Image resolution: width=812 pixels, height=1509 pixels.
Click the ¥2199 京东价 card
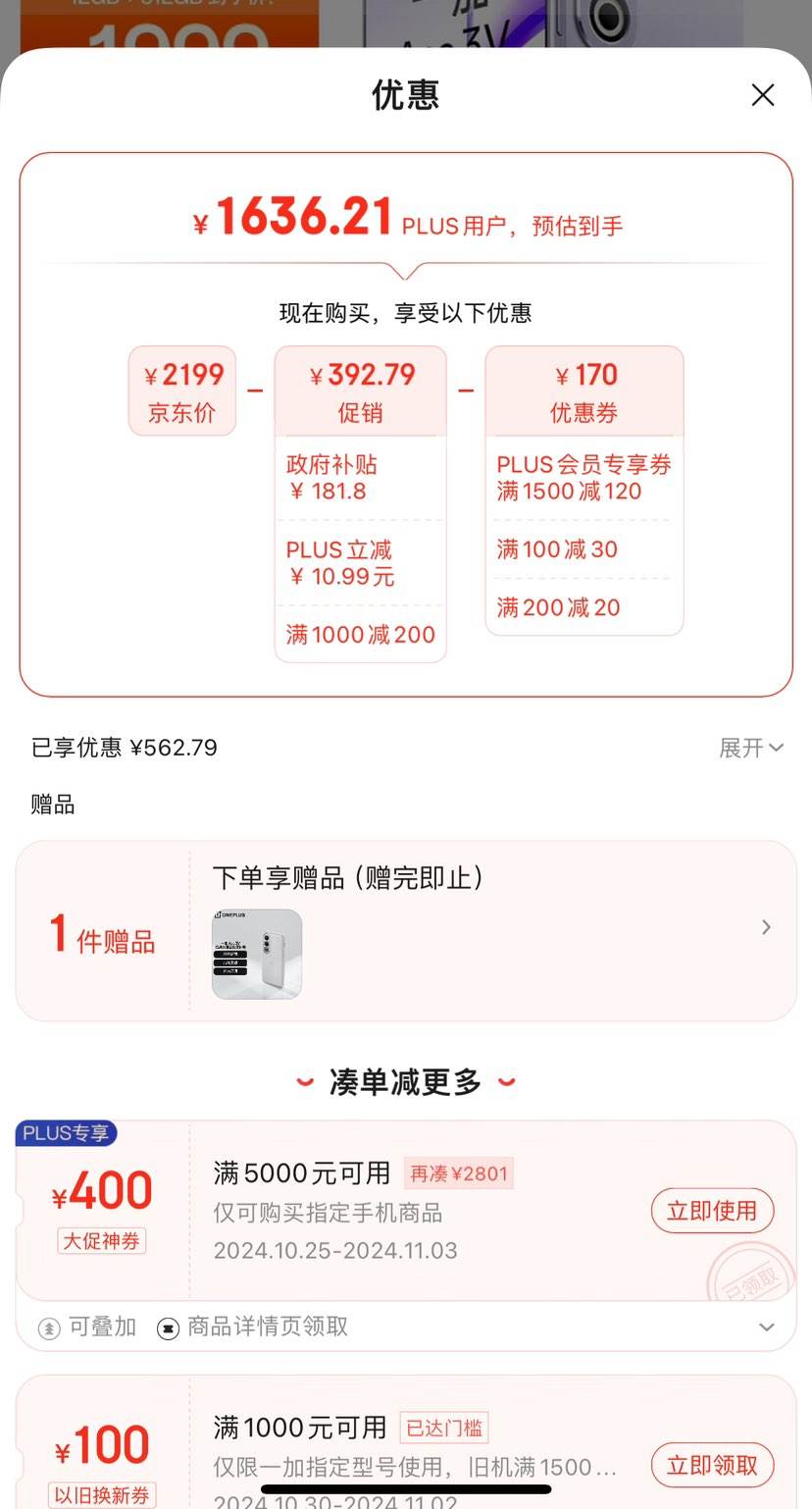pyautogui.click(x=181, y=390)
